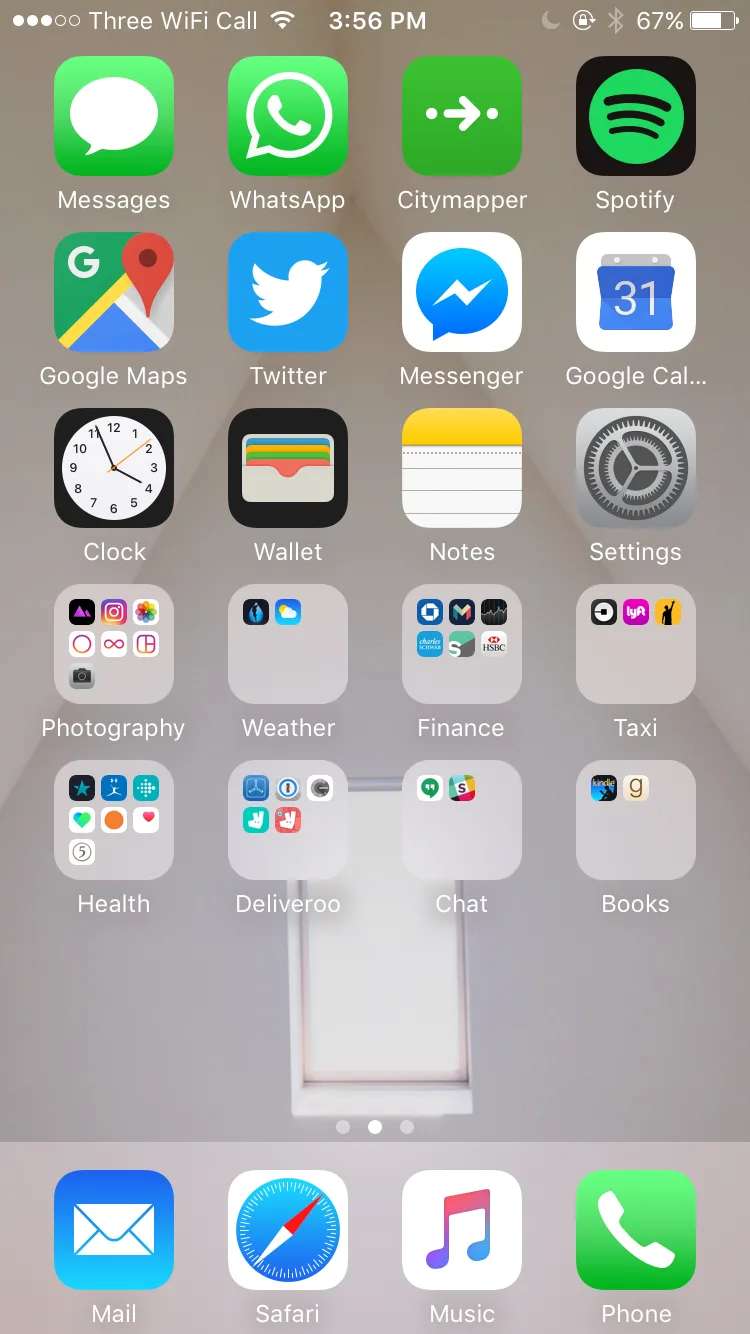
Task: Go to Settings
Action: point(636,468)
